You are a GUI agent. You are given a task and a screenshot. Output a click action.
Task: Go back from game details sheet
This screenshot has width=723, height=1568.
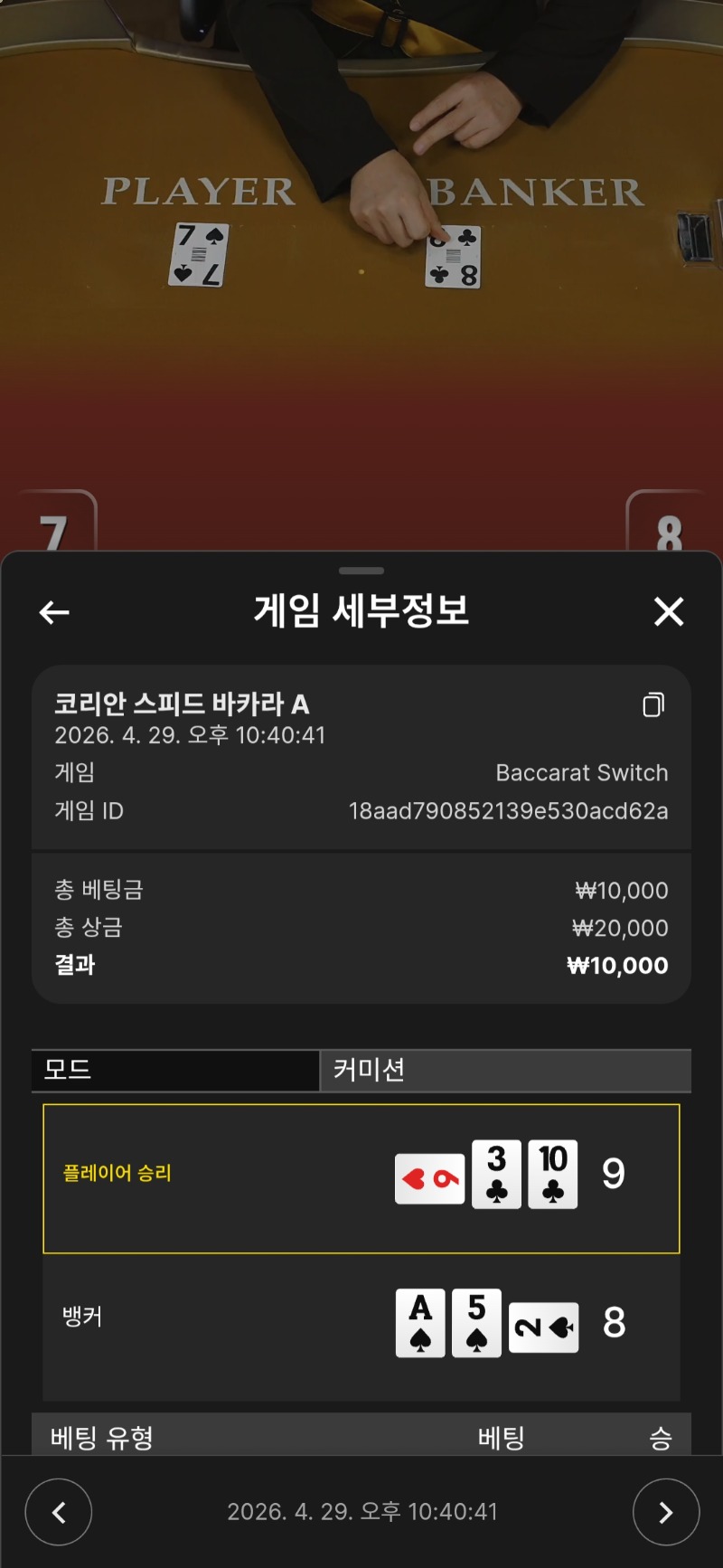pyautogui.click(x=54, y=612)
